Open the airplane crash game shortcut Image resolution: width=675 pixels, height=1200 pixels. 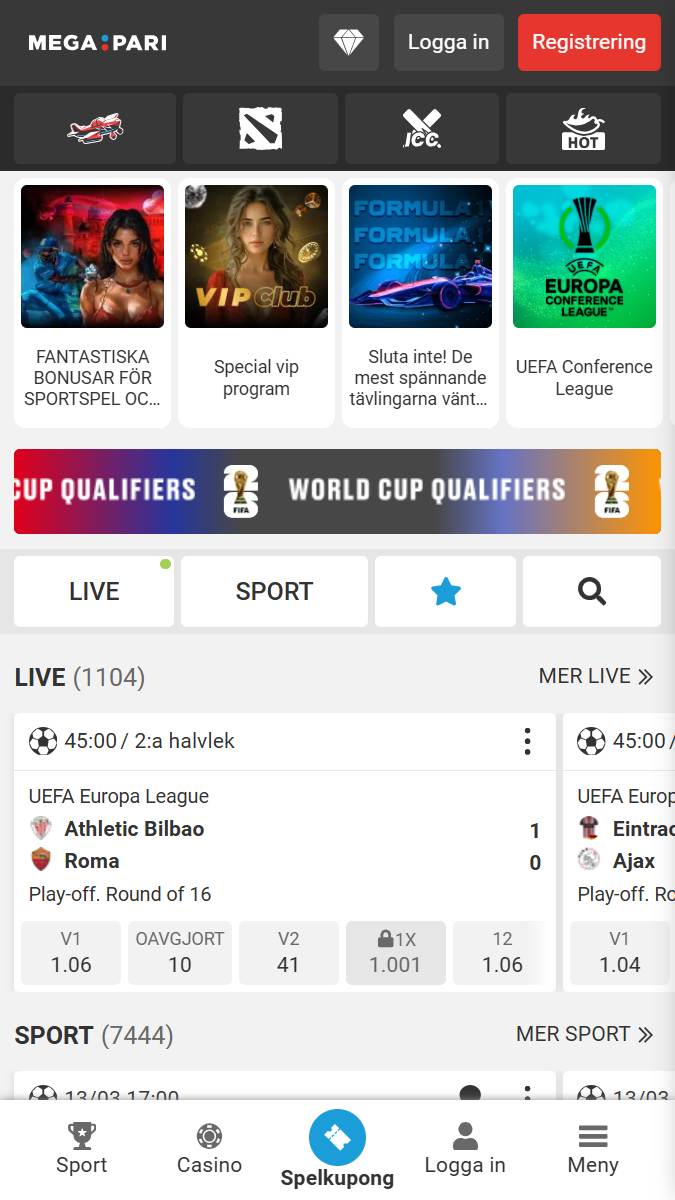(95, 128)
